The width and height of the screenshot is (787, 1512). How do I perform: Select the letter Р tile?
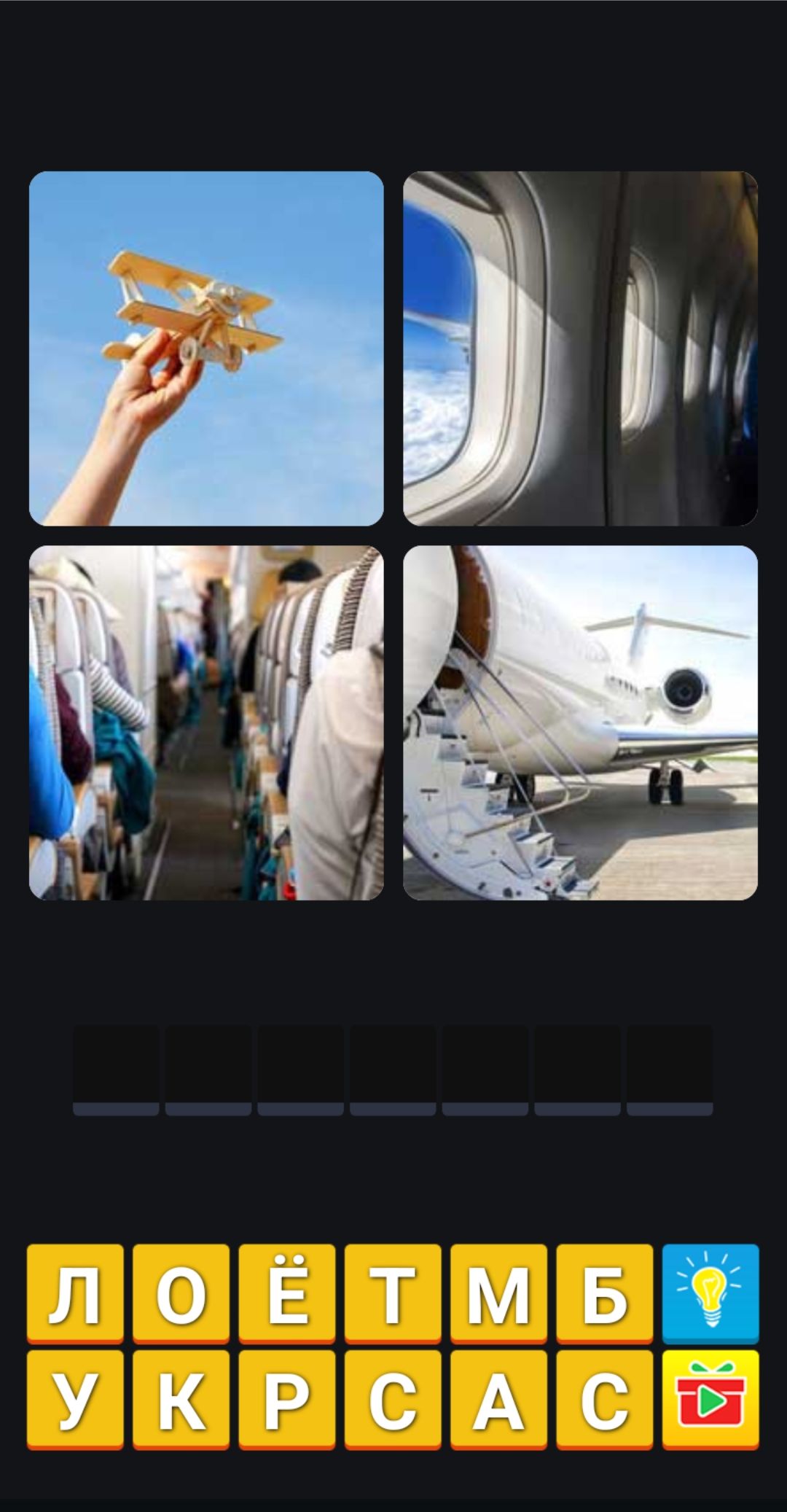287,1399
